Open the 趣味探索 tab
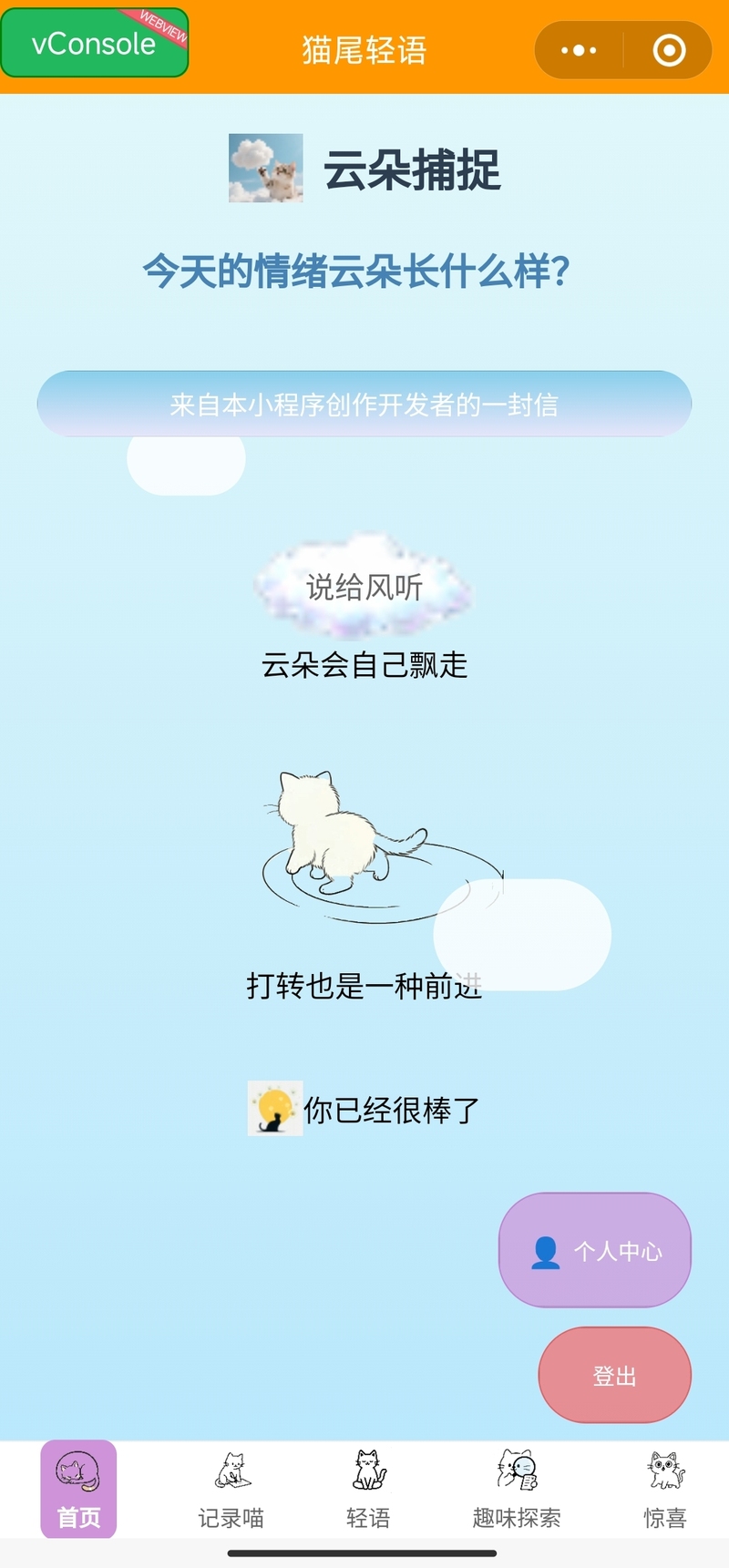 point(517,1490)
